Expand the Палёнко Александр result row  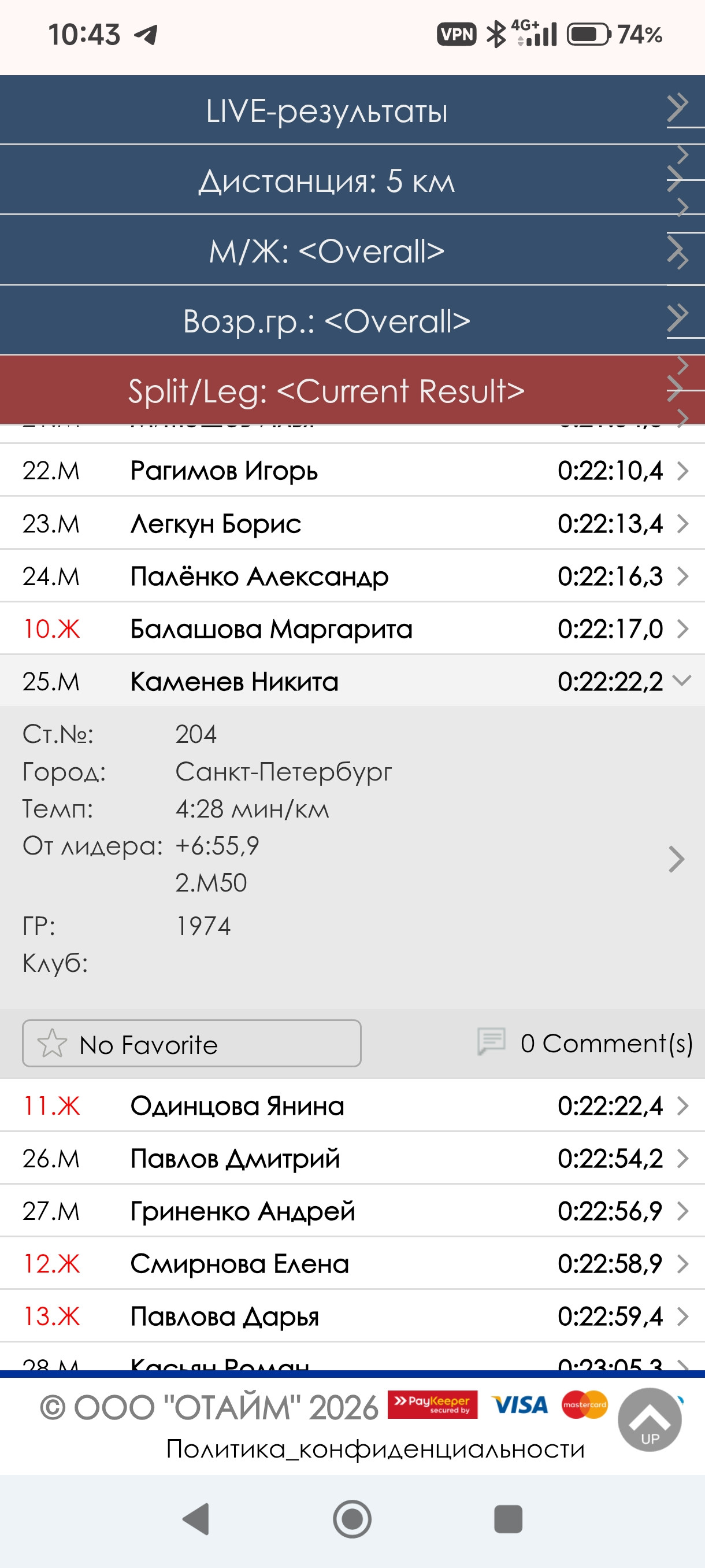click(352, 576)
